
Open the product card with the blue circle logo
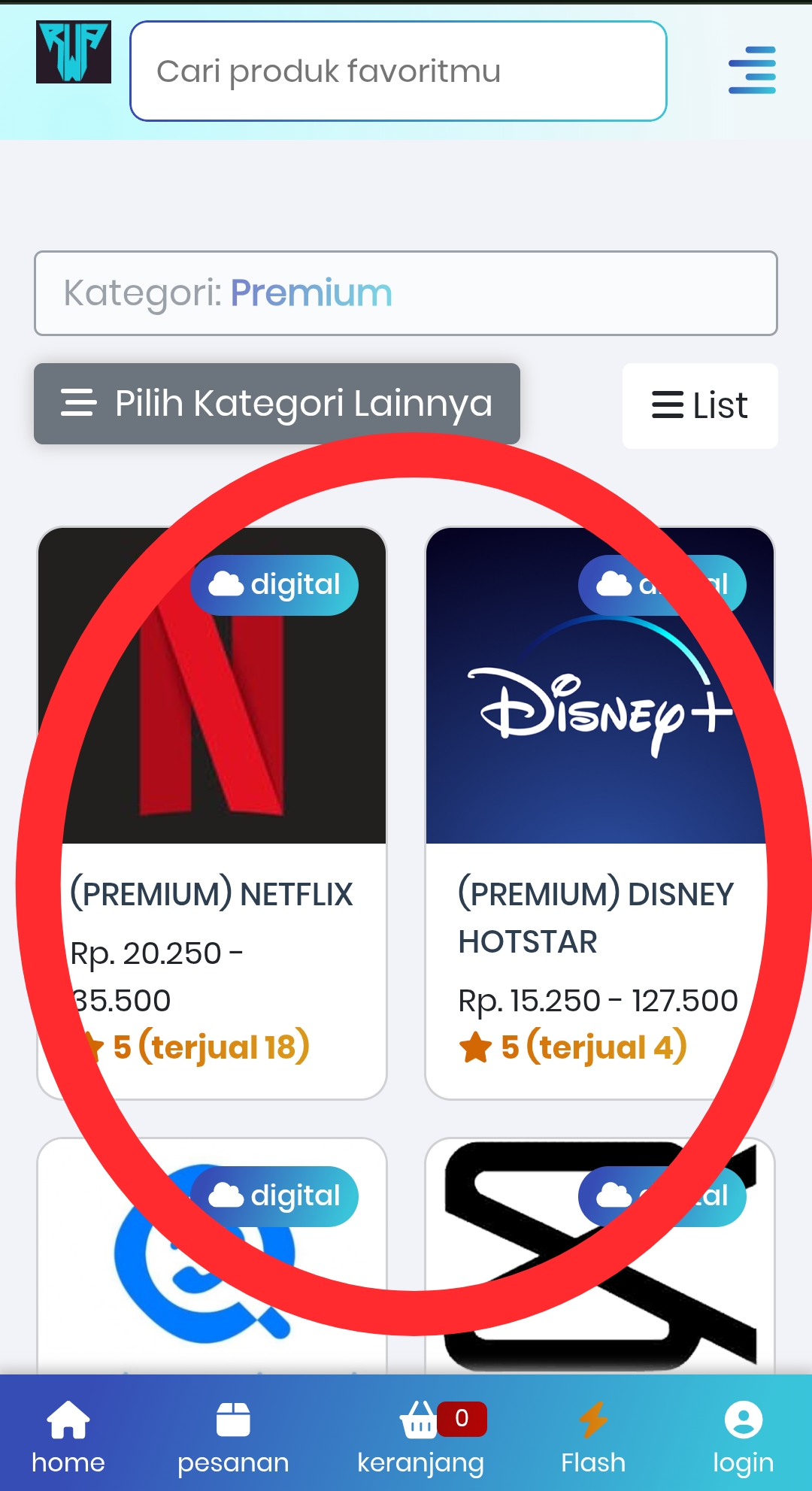(x=212, y=1256)
